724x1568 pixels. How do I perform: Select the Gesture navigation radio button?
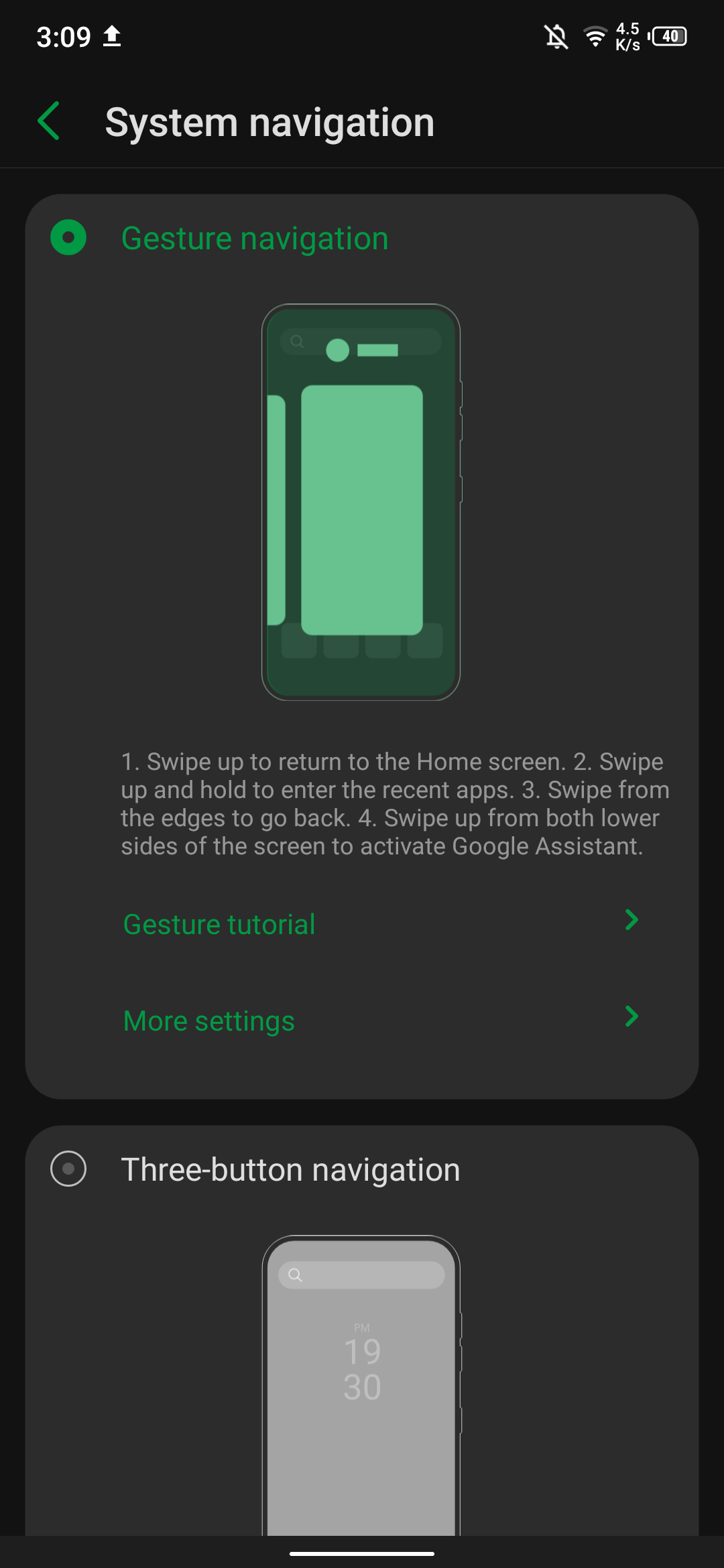click(x=68, y=237)
